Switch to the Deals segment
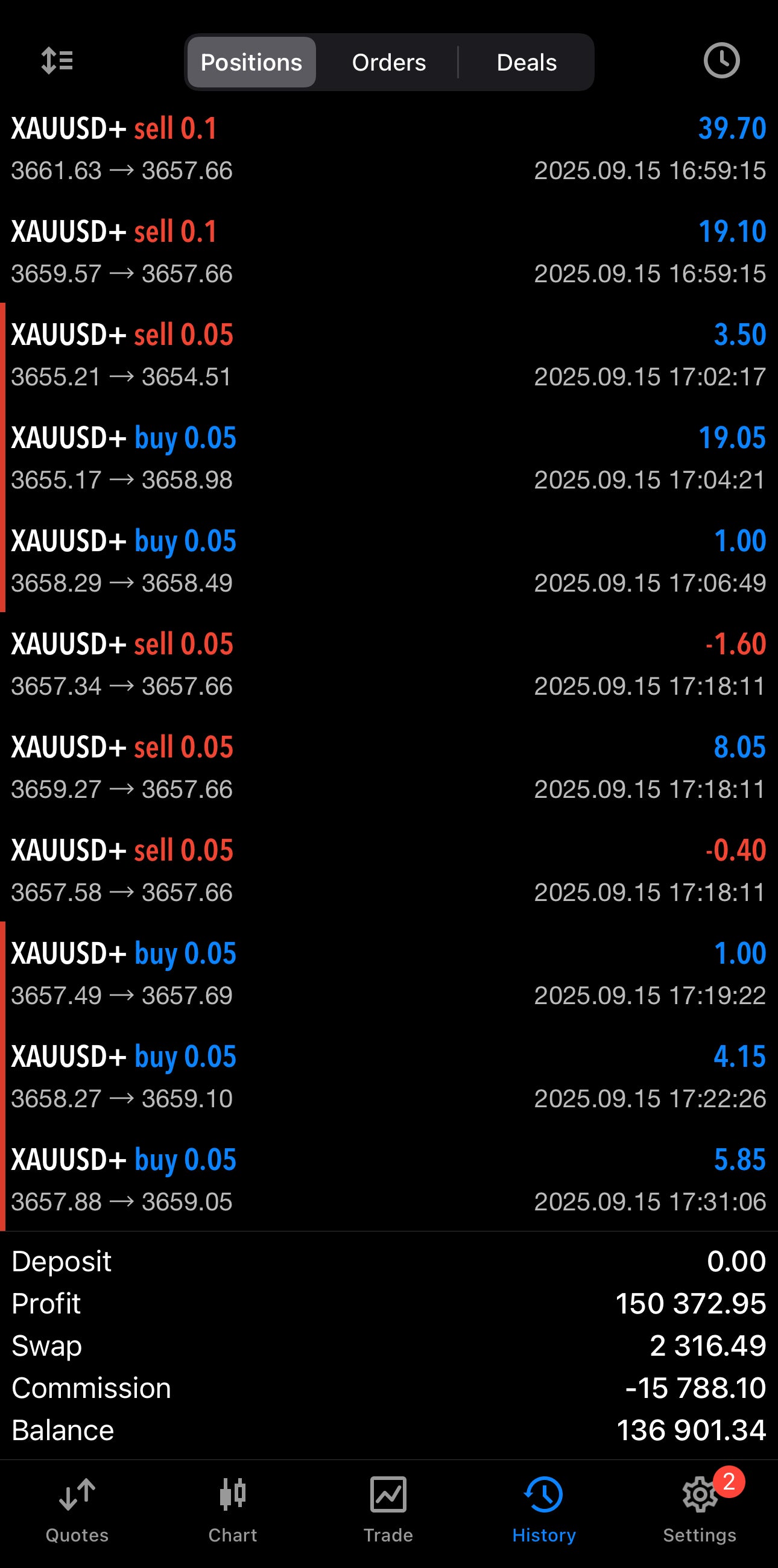 click(527, 62)
